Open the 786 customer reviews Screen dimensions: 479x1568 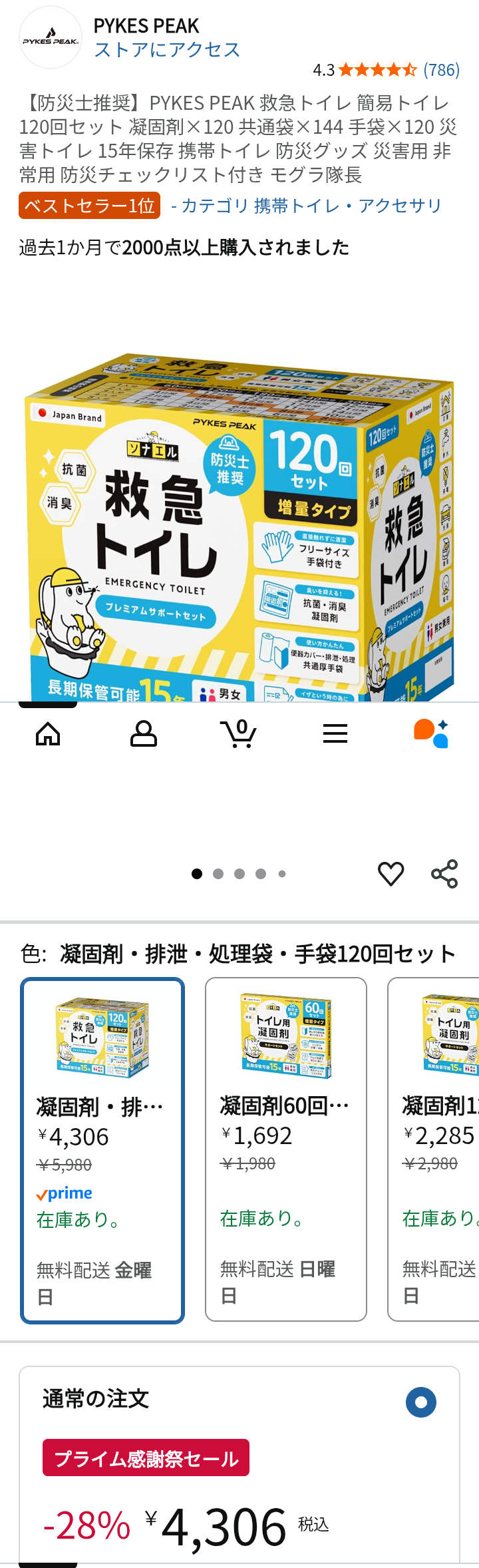coord(441,70)
